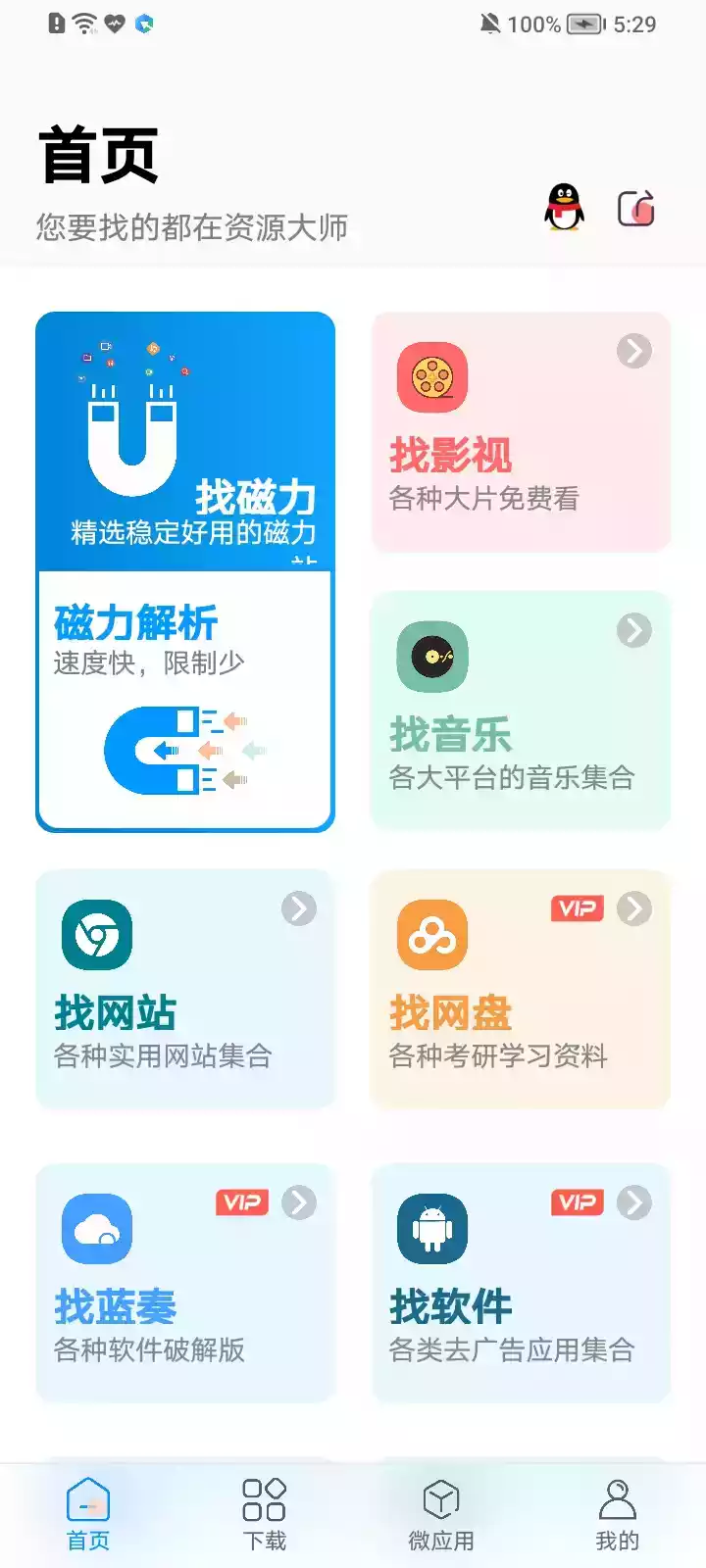This screenshot has width=706, height=1568.
Task: Expand the 找音乐 card via its arrow
Action: tap(633, 630)
